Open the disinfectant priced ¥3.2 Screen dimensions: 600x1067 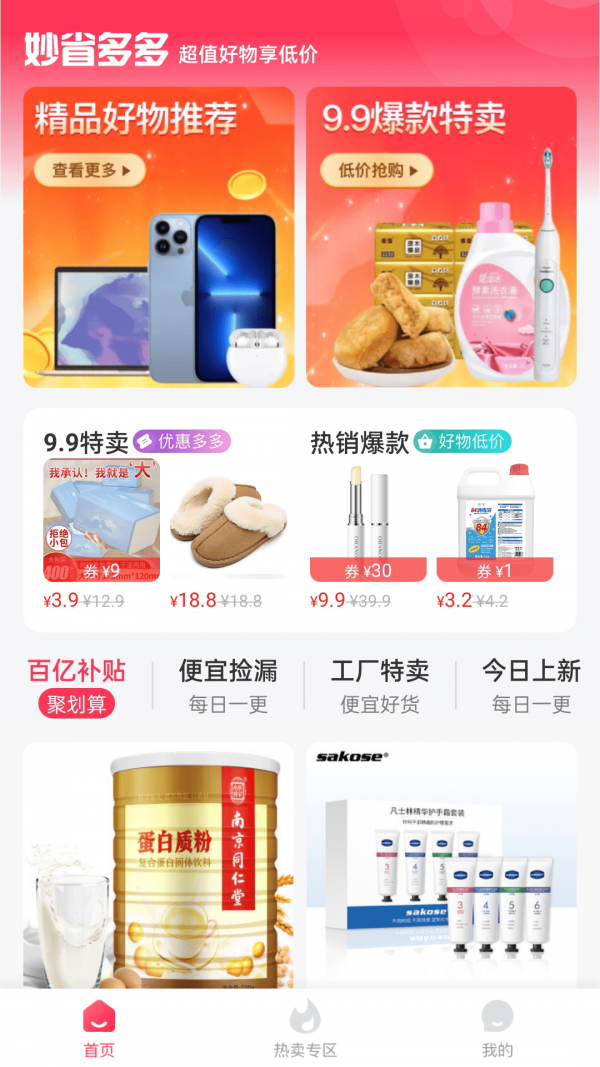coord(495,520)
